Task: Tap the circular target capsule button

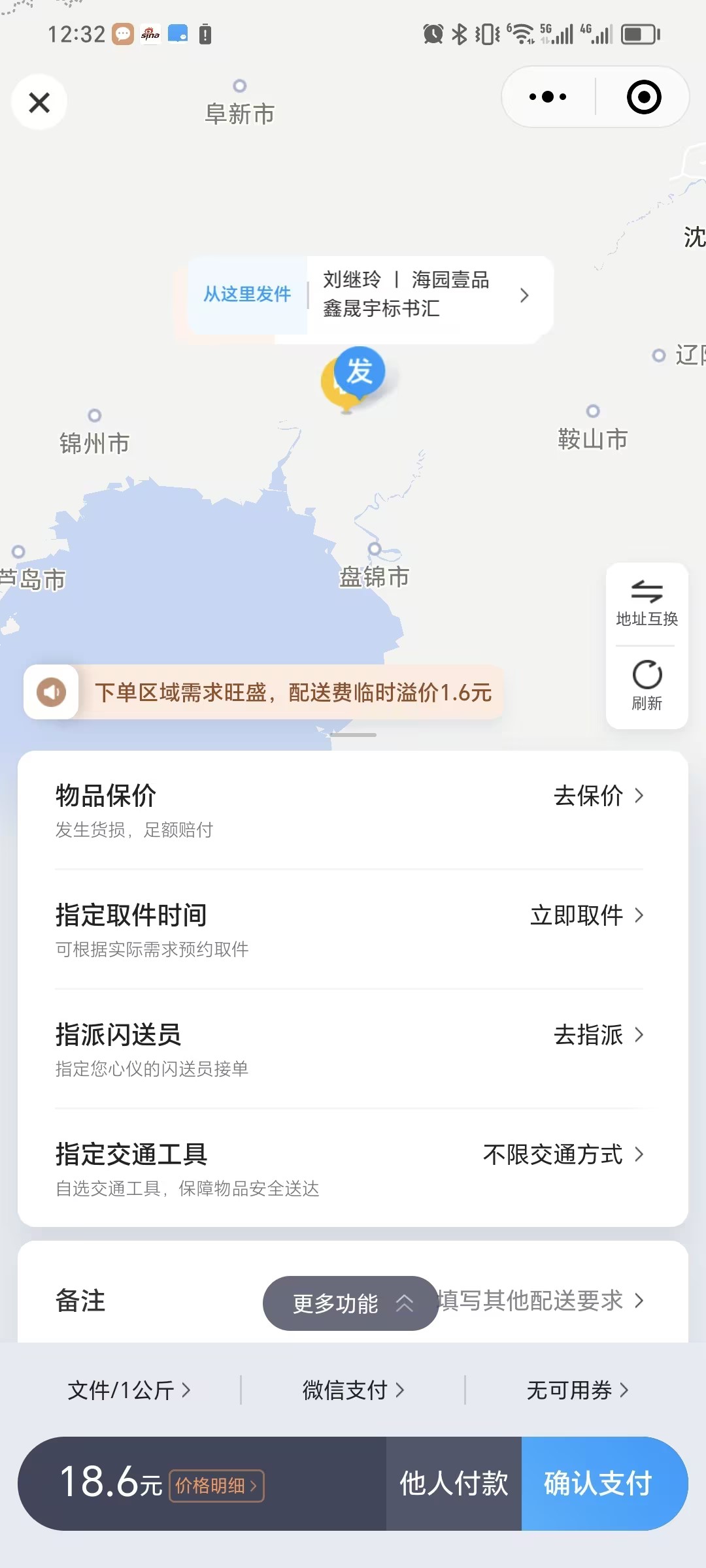Action: point(644,97)
